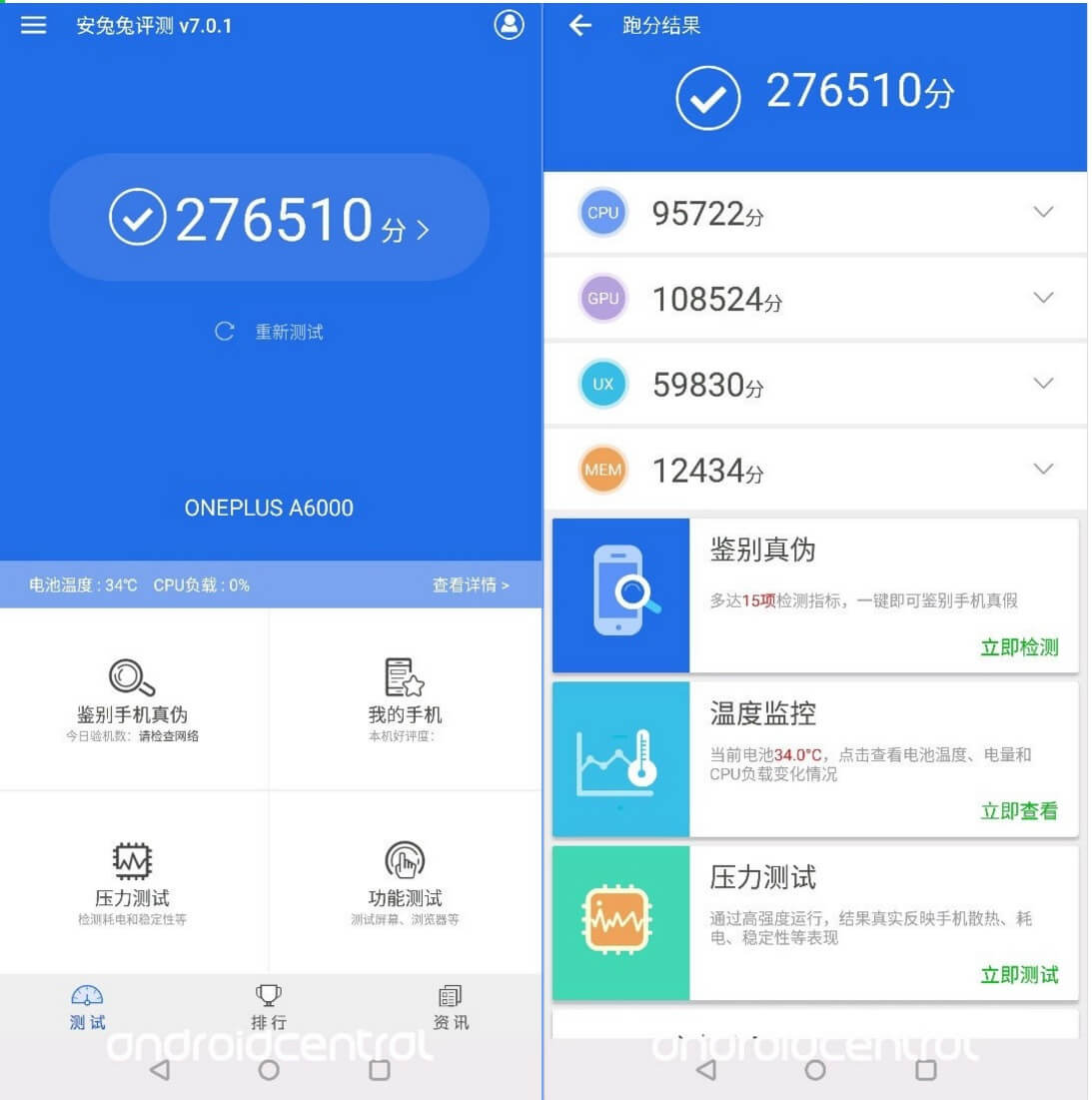The height and width of the screenshot is (1100, 1092).
Task: Expand the GPU score row
Action: click(x=1042, y=298)
